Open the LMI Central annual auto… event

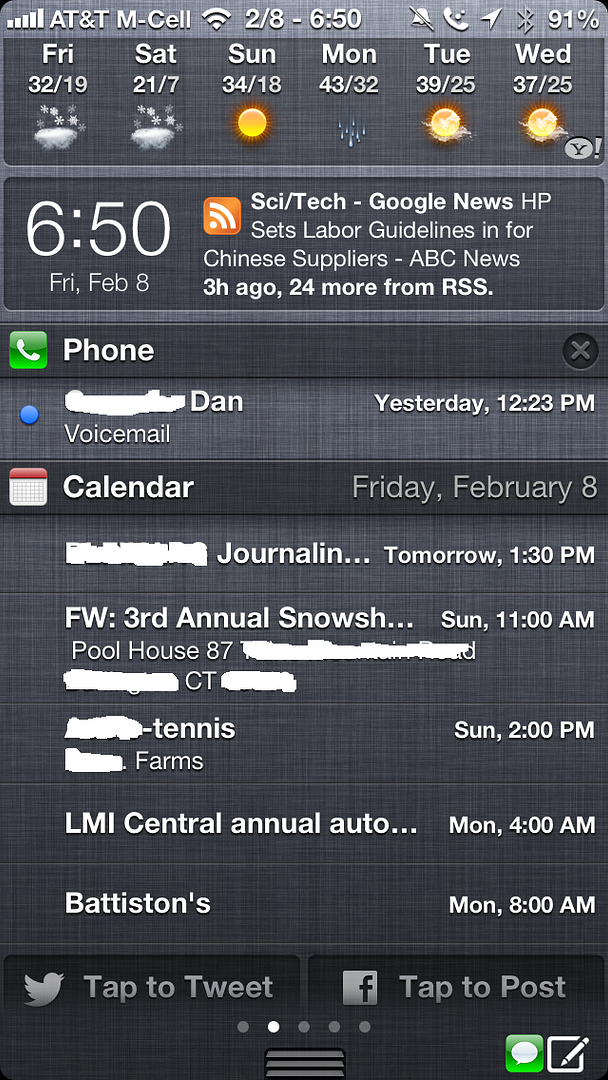point(304,823)
